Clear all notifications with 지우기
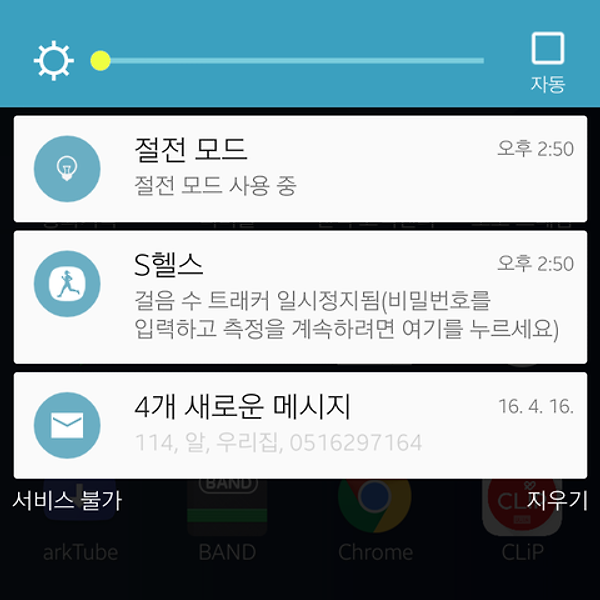 (x=557, y=501)
